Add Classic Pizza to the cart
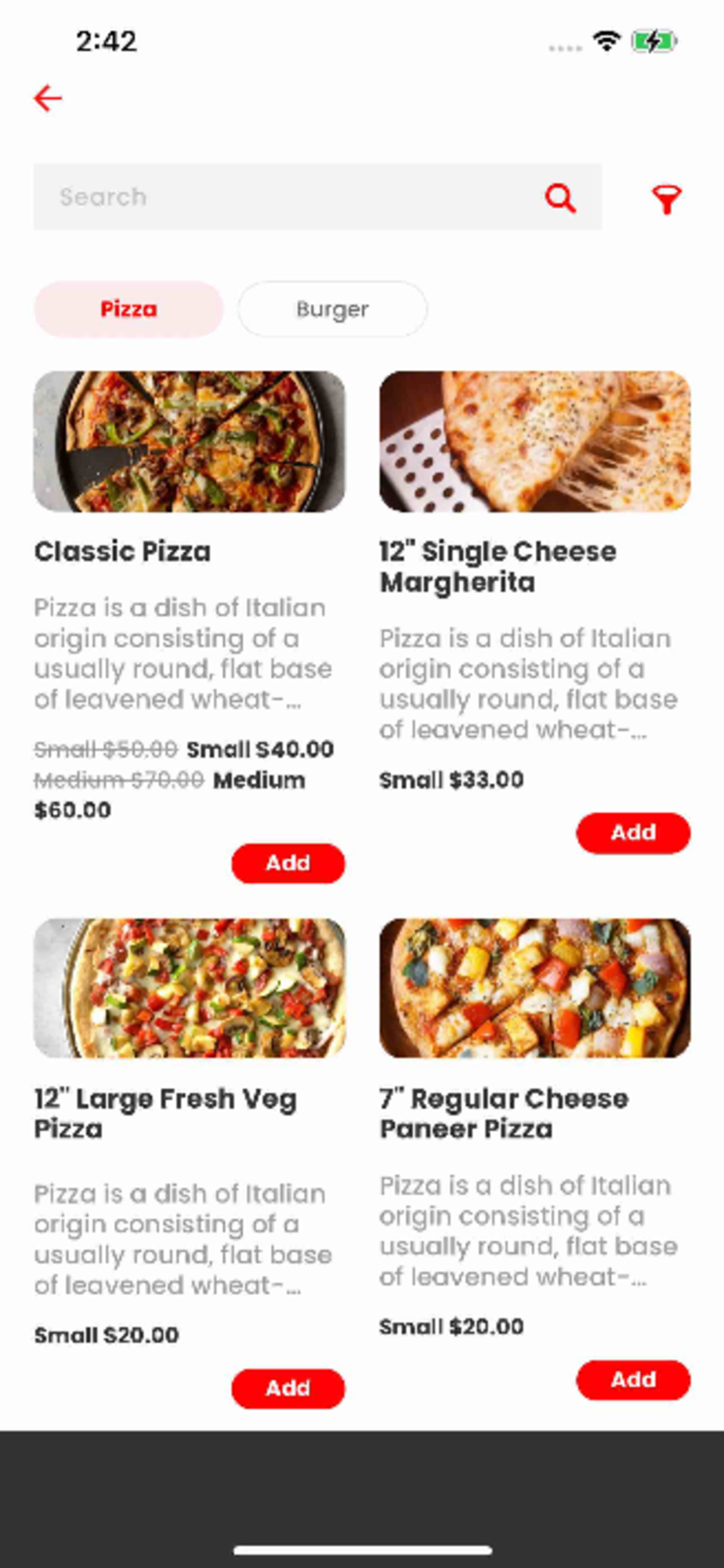Viewport: 724px width, 1568px height. pyautogui.click(x=288, y=863)
